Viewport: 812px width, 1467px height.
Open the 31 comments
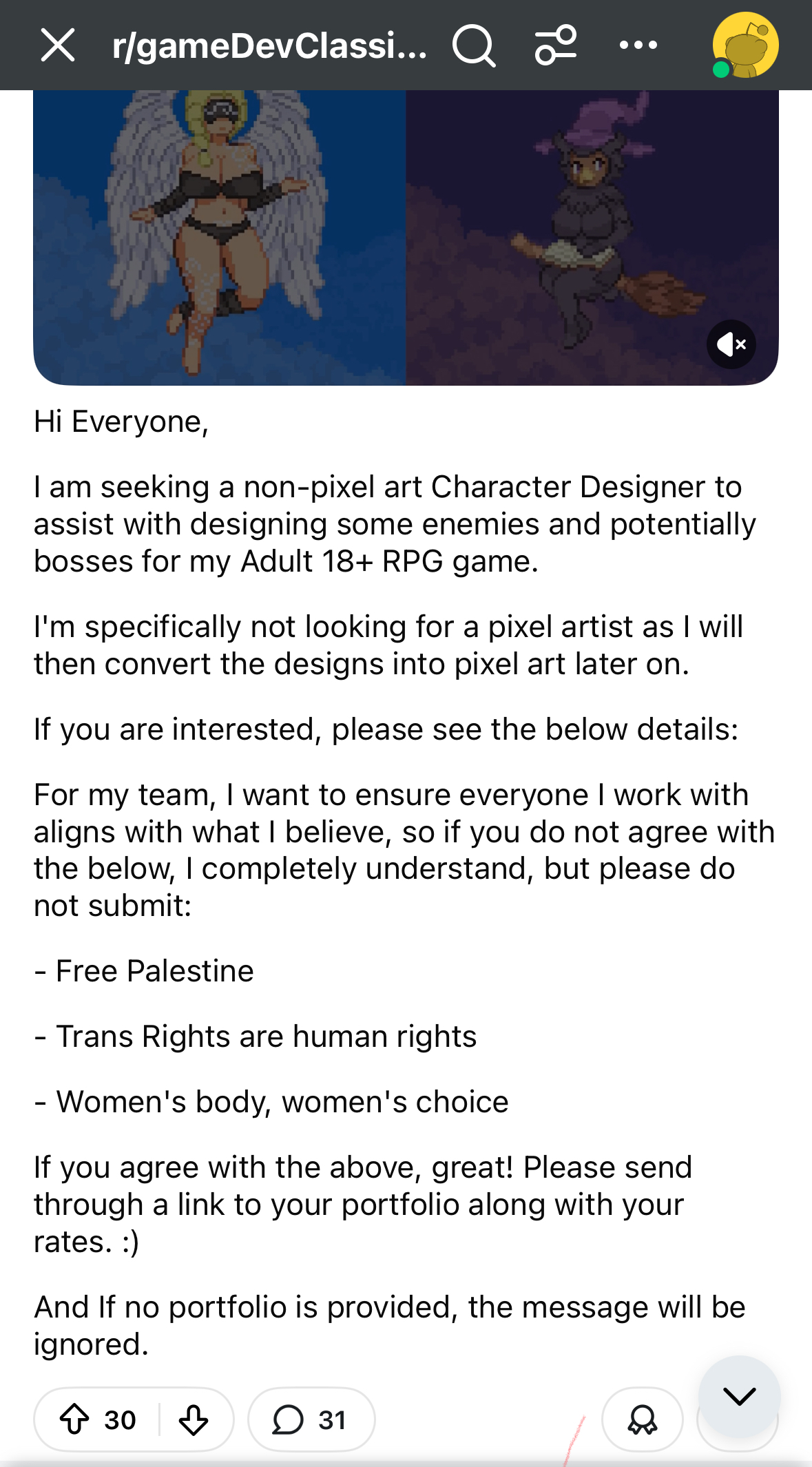click(x=311, y=1419)
